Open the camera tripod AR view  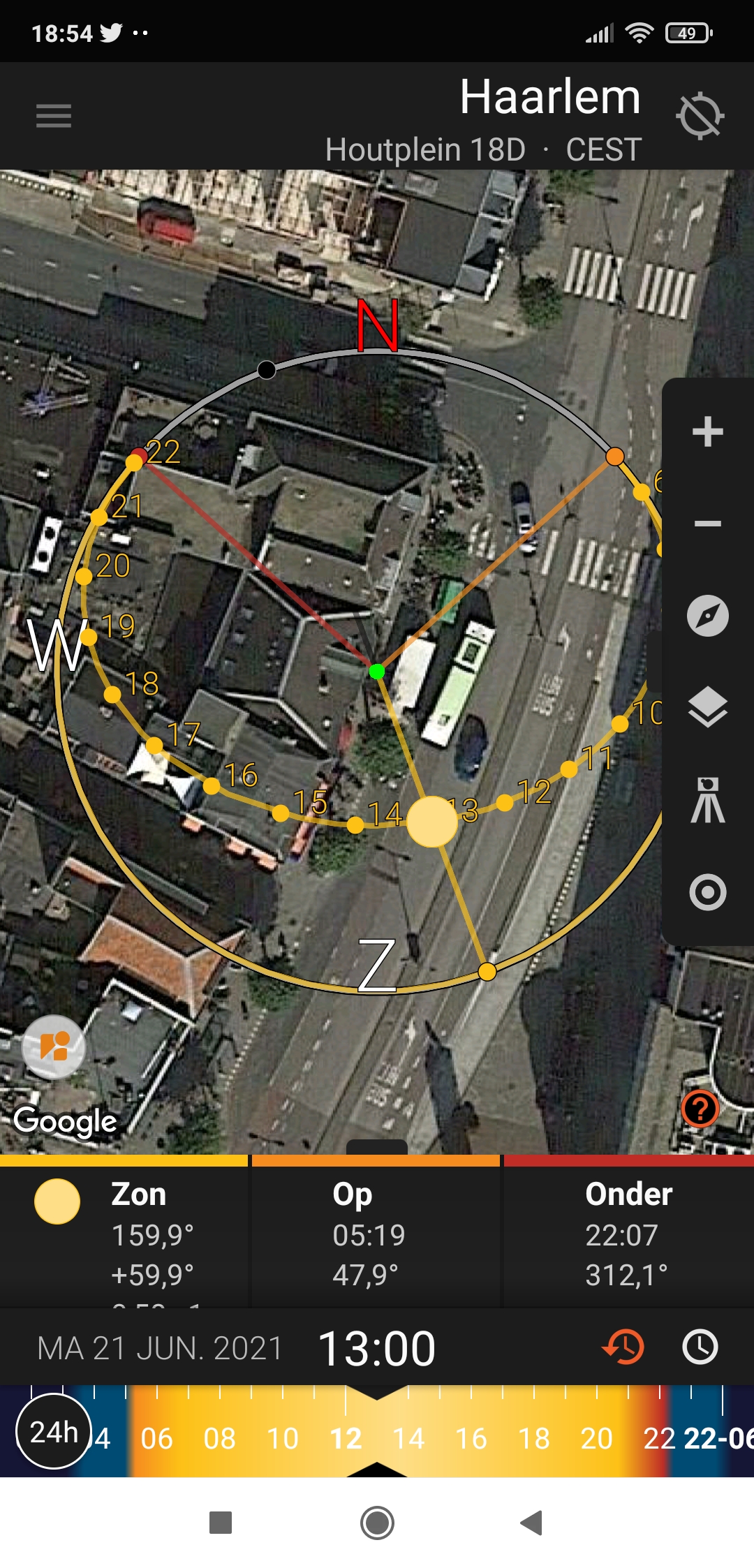707,800
